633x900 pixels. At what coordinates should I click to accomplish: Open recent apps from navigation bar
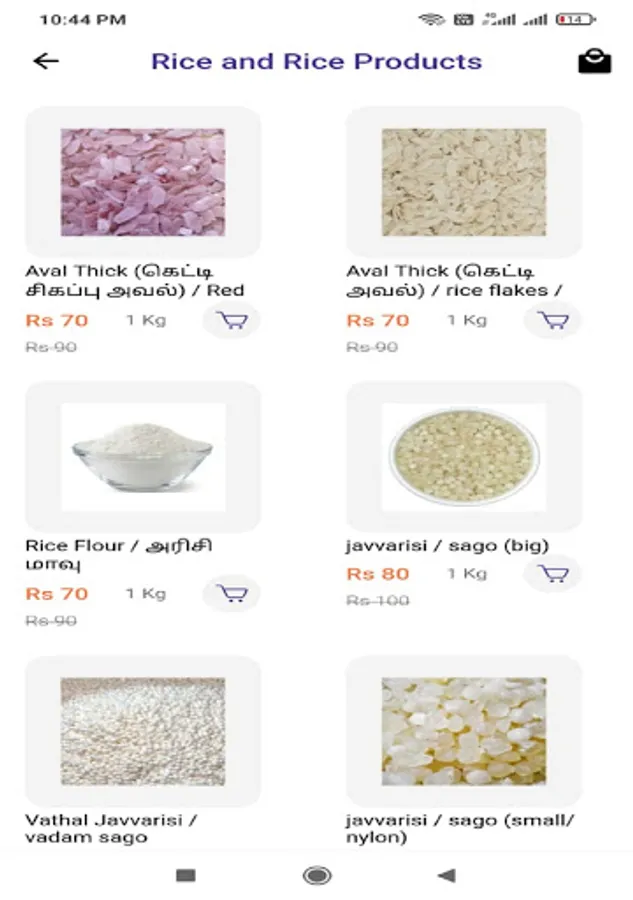coord(185,876)
